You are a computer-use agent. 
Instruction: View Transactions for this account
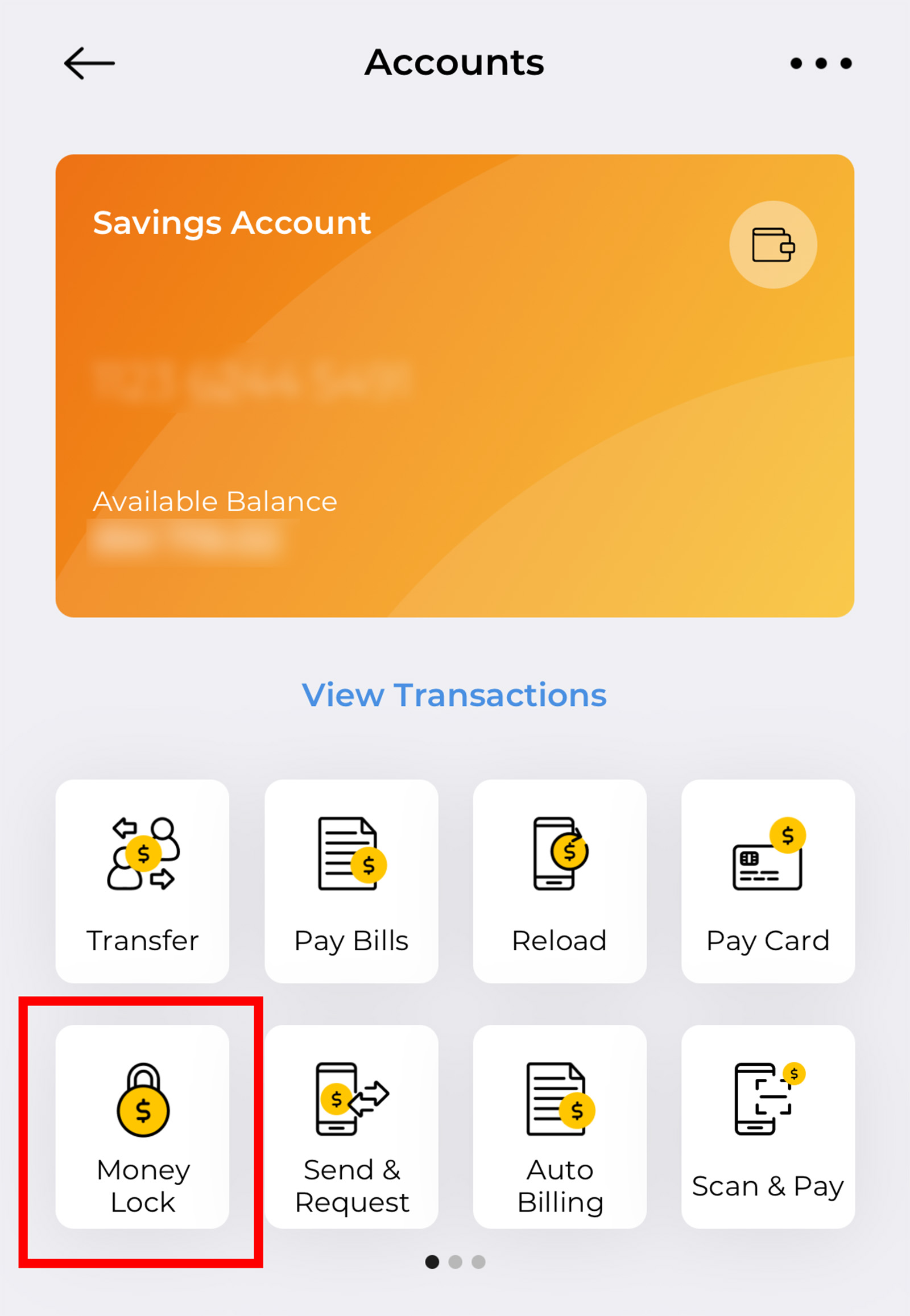pyautogui.click(x=454, y=695)
